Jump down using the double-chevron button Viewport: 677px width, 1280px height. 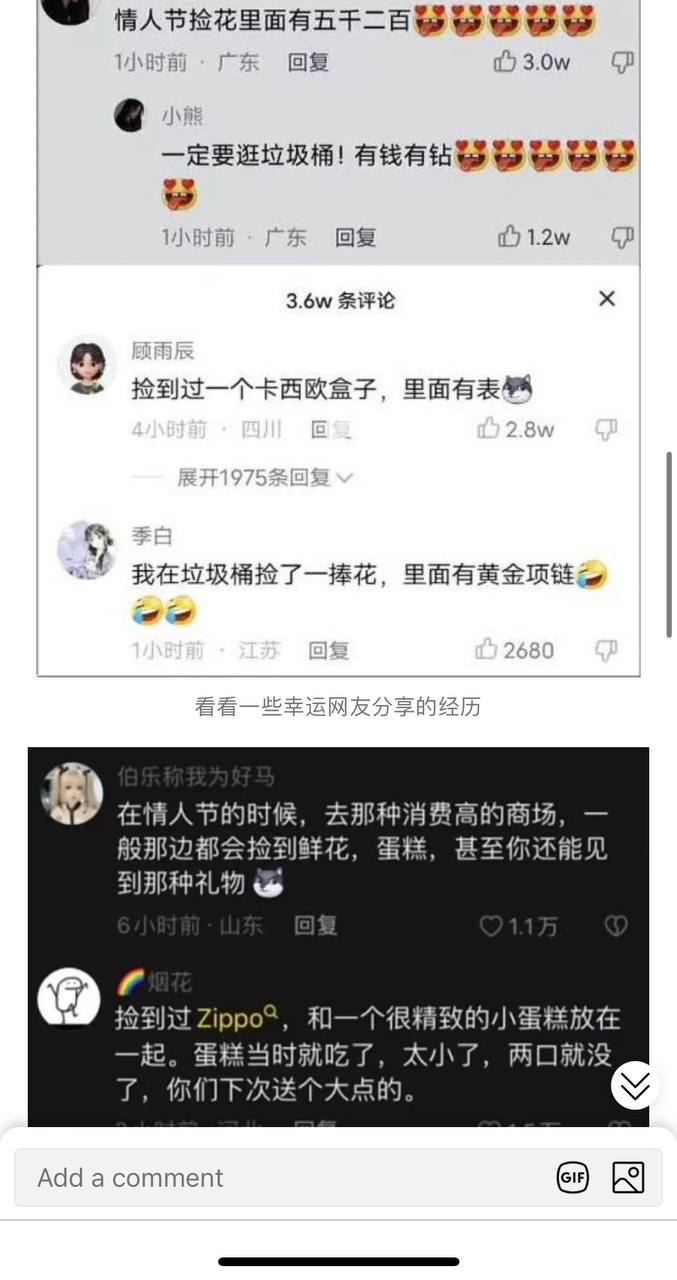635,1085
